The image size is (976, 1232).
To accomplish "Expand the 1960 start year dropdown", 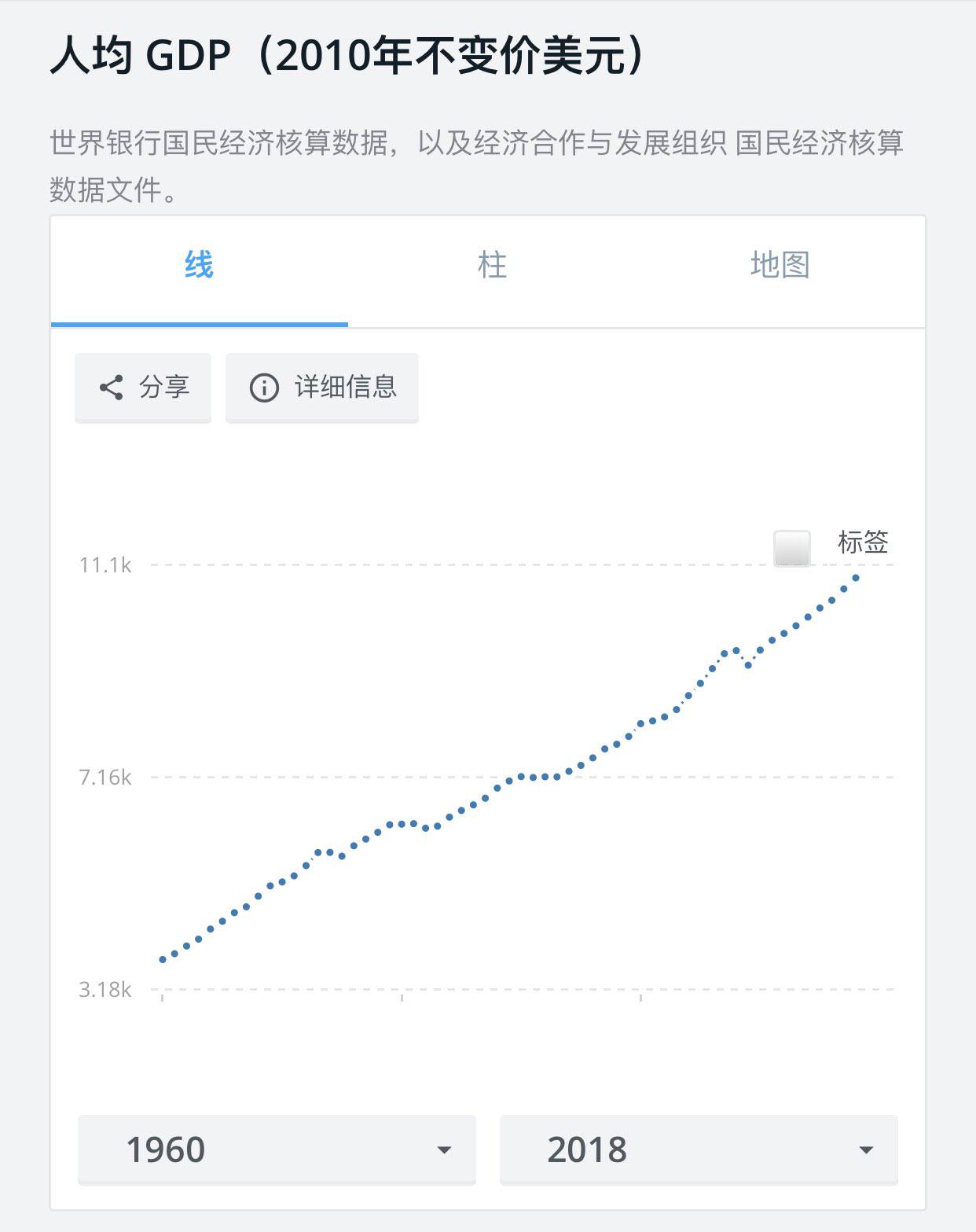I will click(x=277, y=1149).
